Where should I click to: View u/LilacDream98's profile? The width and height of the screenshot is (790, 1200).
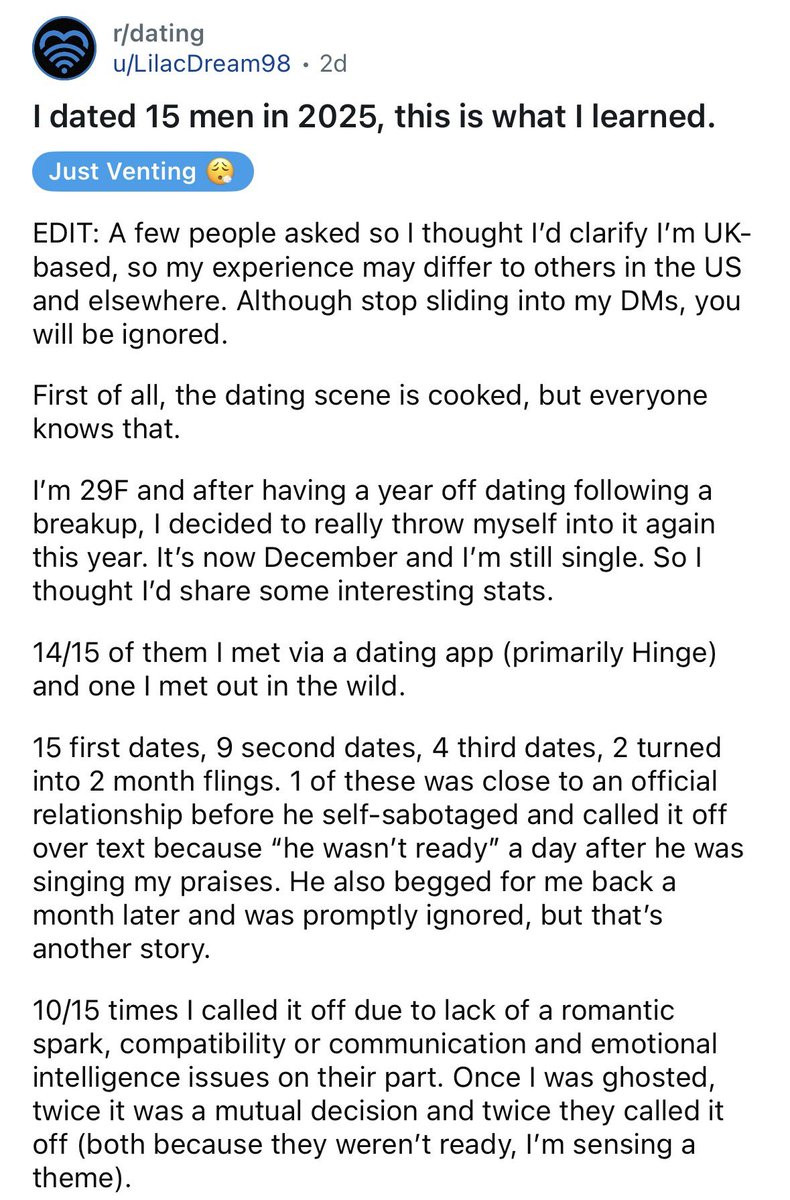(x=204, y=64)
